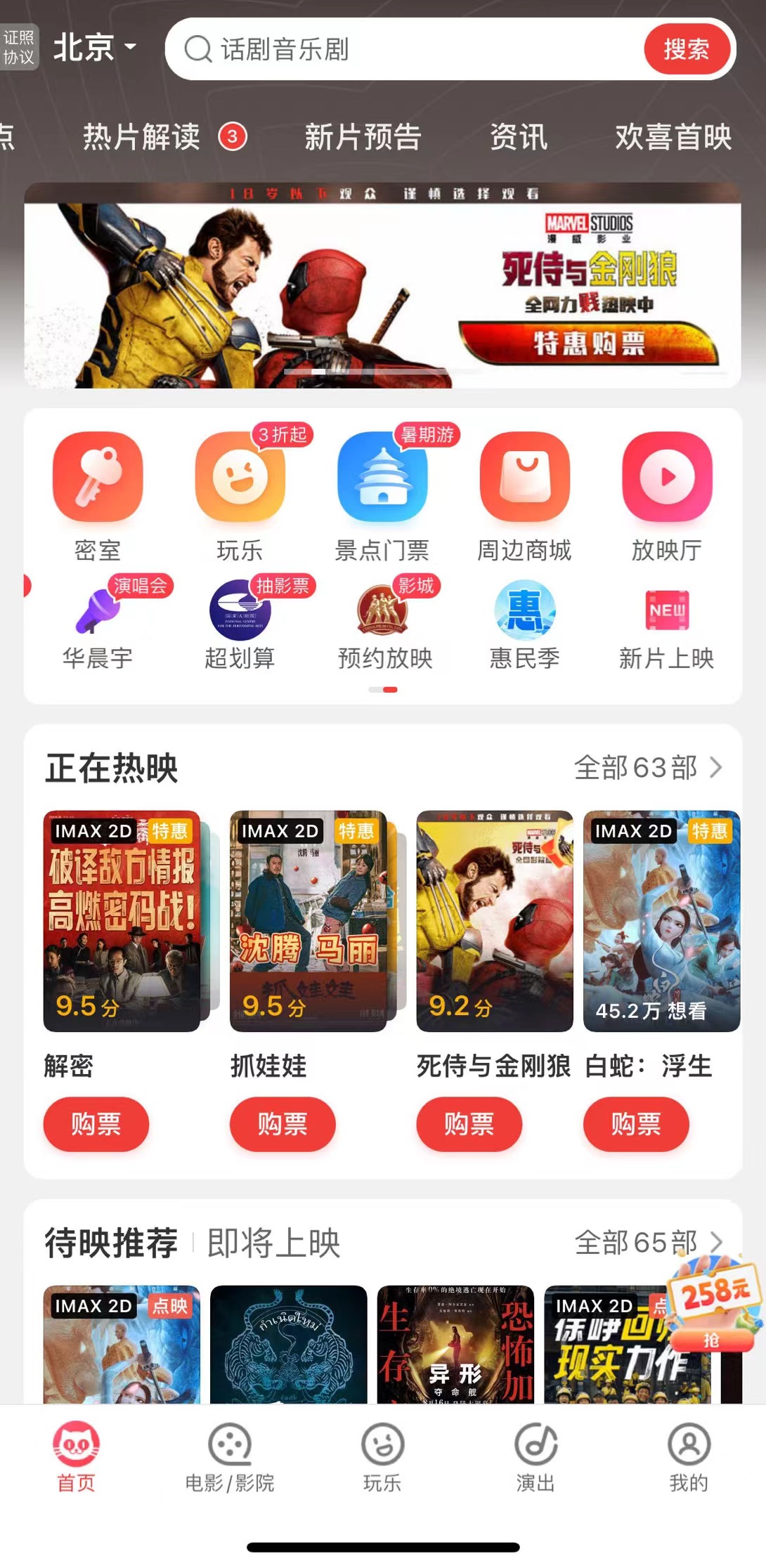View all 63 now-showing movies
766x1568 pixels.
click(647, 767)
